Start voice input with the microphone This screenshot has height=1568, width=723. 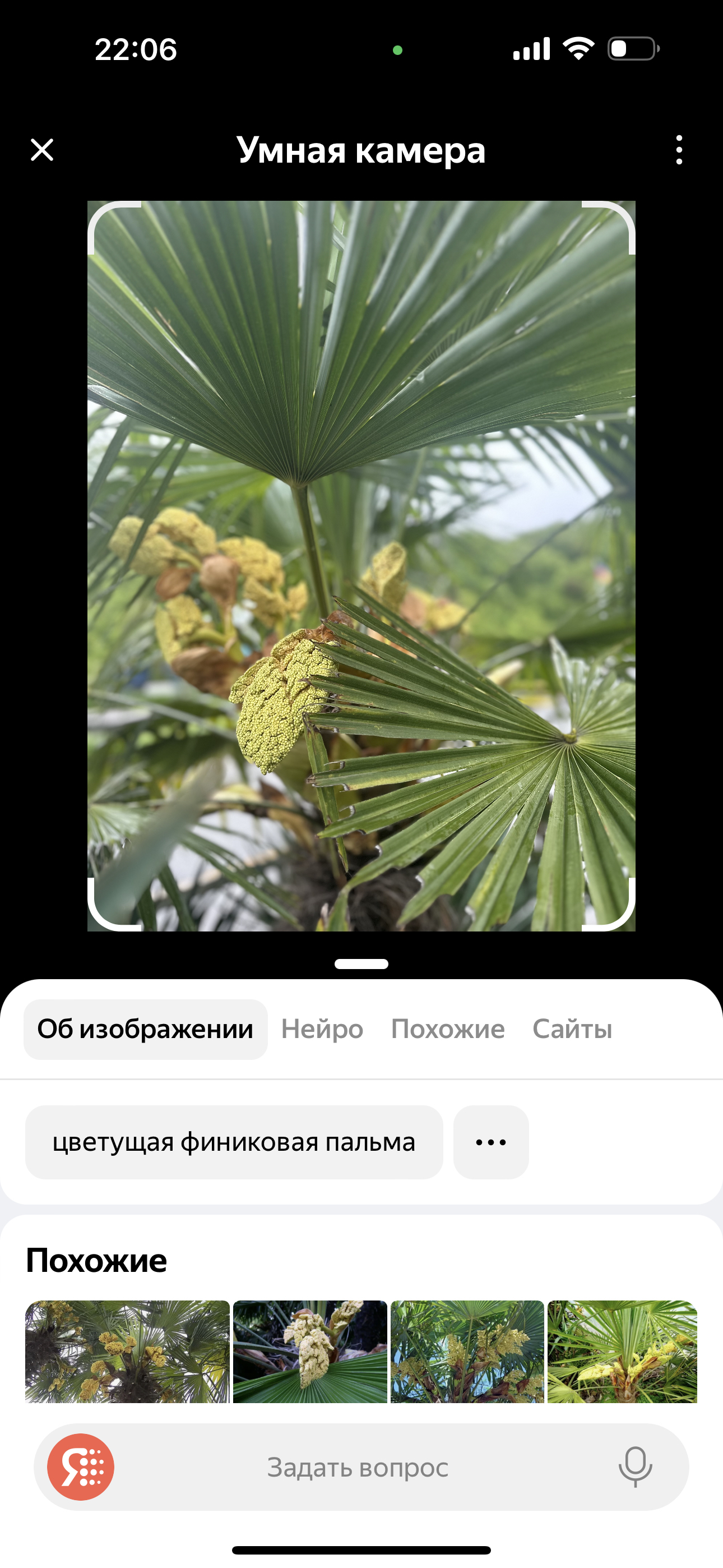pos(636,1467)
